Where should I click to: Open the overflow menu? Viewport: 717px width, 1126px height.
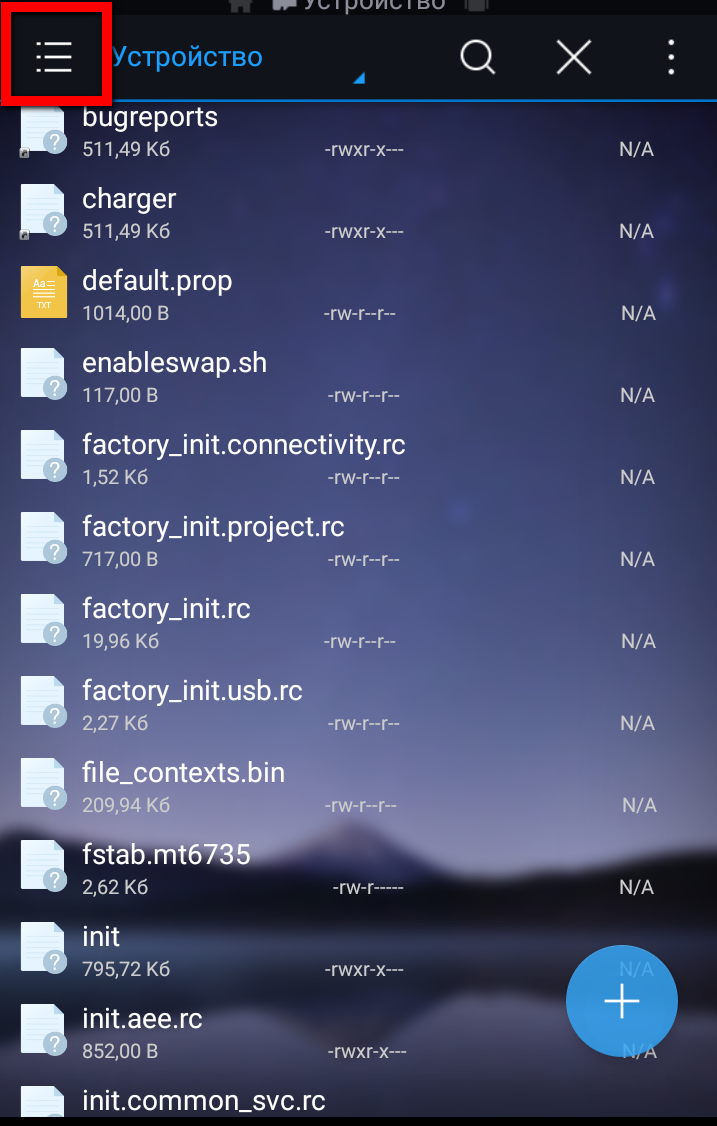(x=671, y=58)
